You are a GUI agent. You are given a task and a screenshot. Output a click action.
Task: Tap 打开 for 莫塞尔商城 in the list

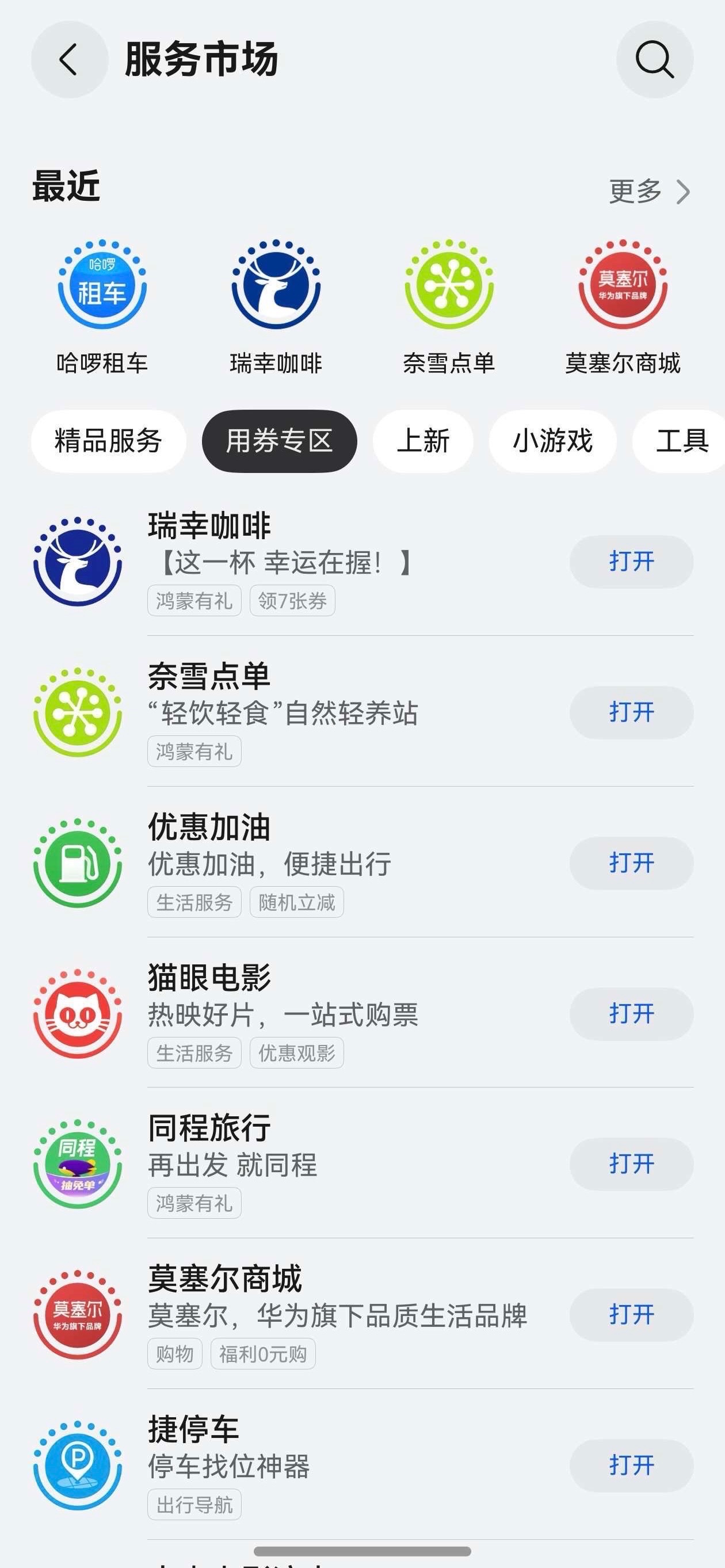click(631, 1315)
